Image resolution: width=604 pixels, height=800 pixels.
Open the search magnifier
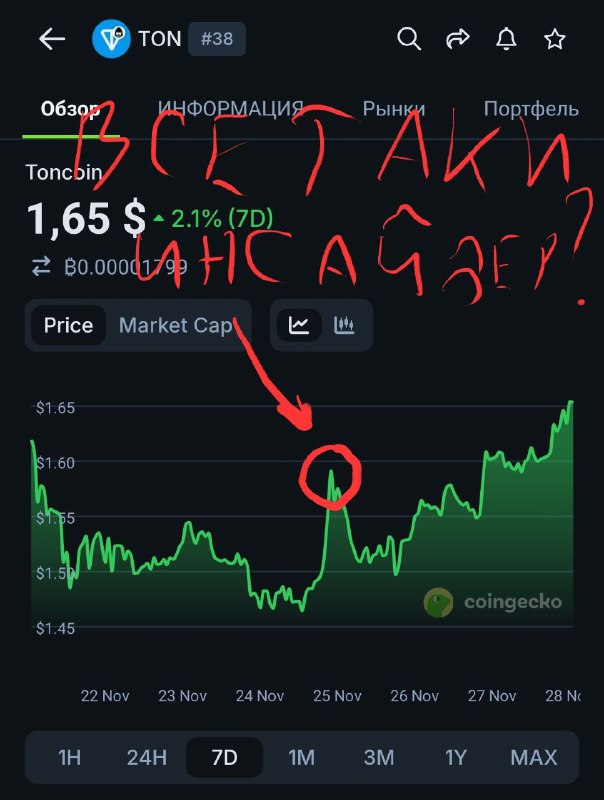(x=409, y=39)
